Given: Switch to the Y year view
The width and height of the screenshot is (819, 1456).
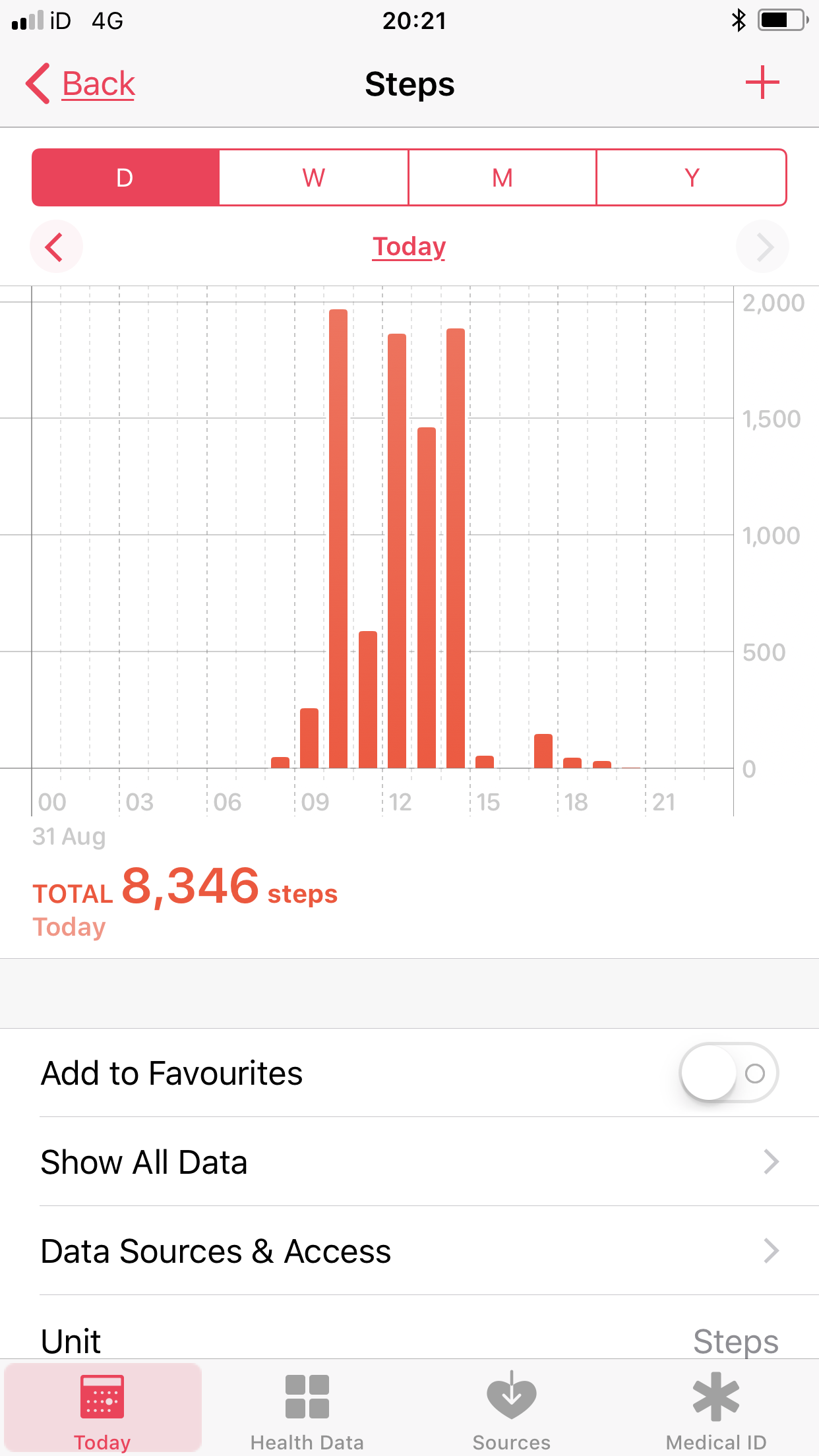Looking at the screenshot, I should click(691, 177).
